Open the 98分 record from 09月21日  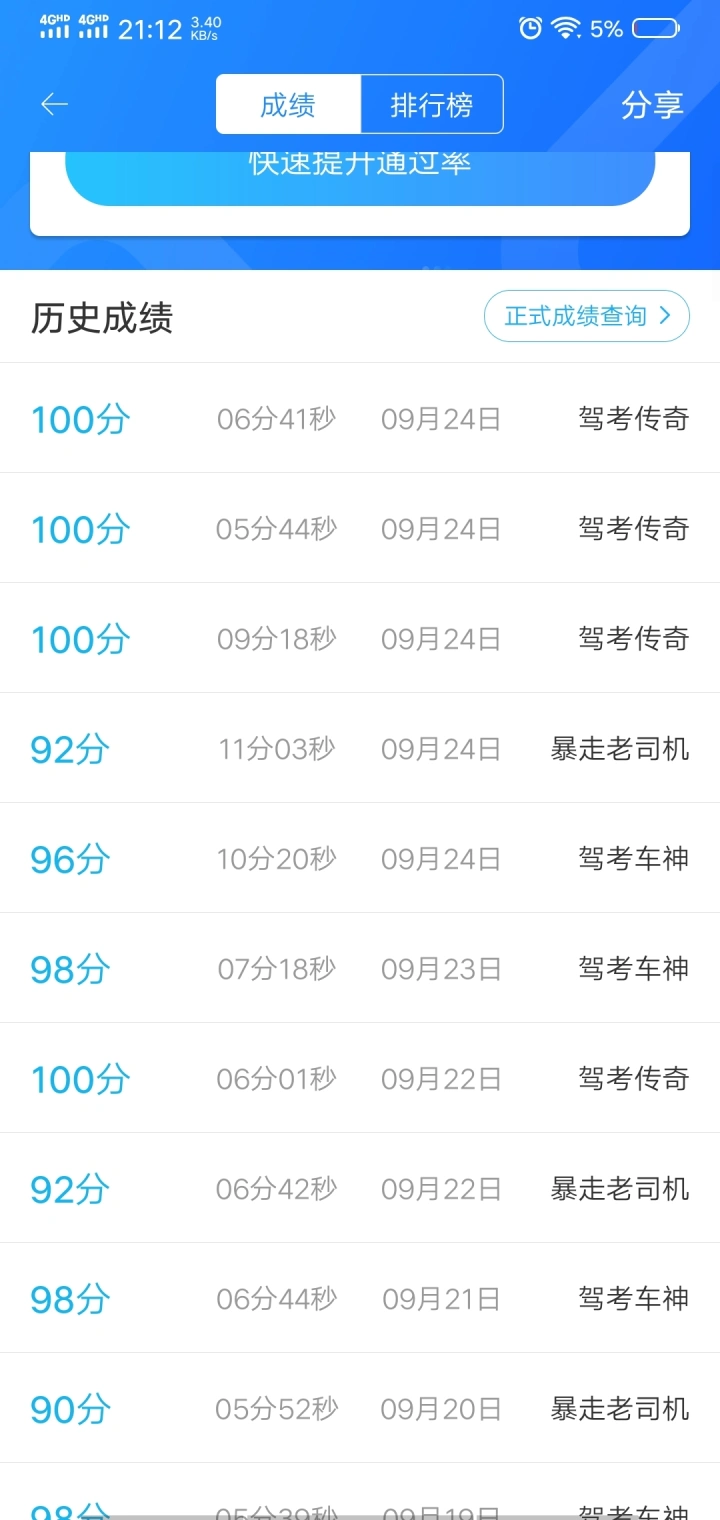click(360, 1298)
